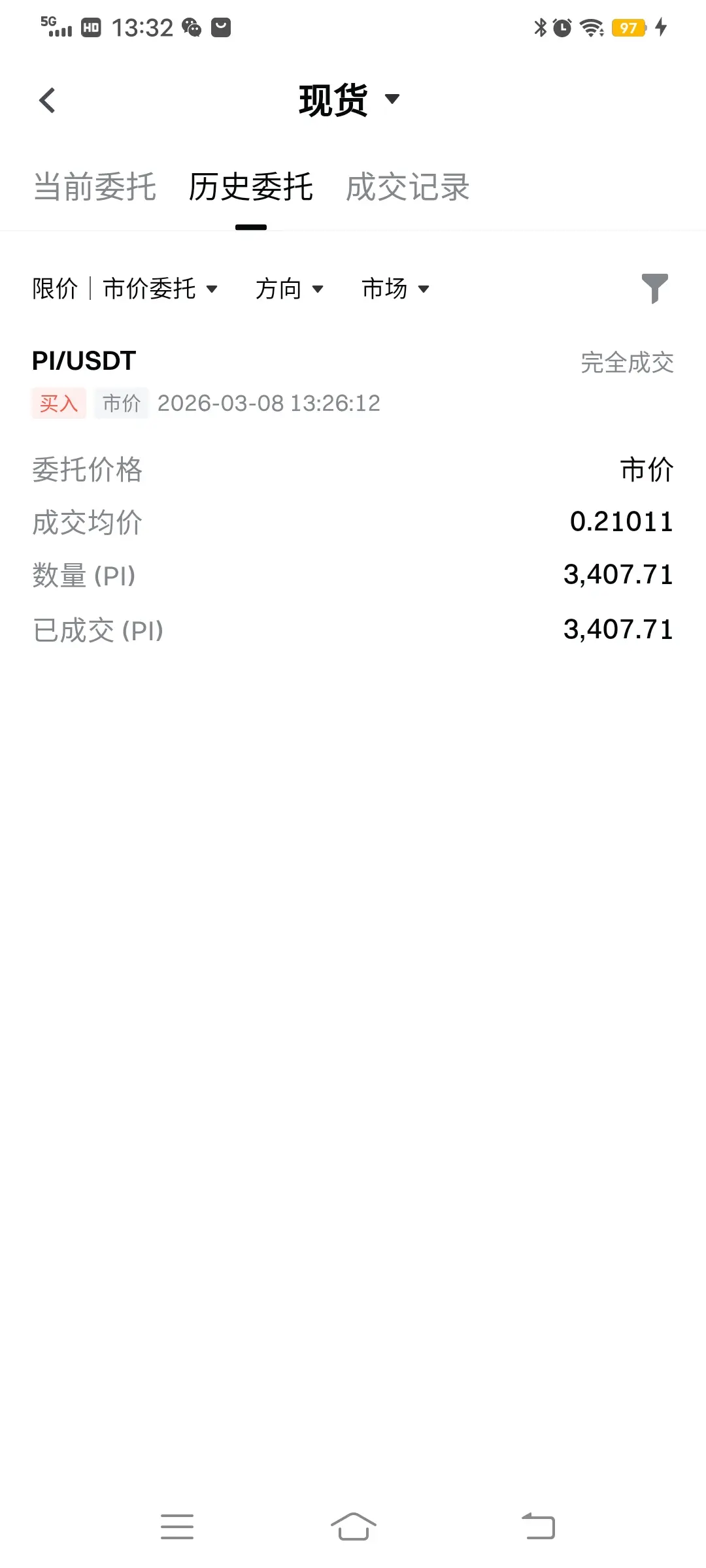
Task: Open the 现货 title dropdown
Action: [353, 99]
